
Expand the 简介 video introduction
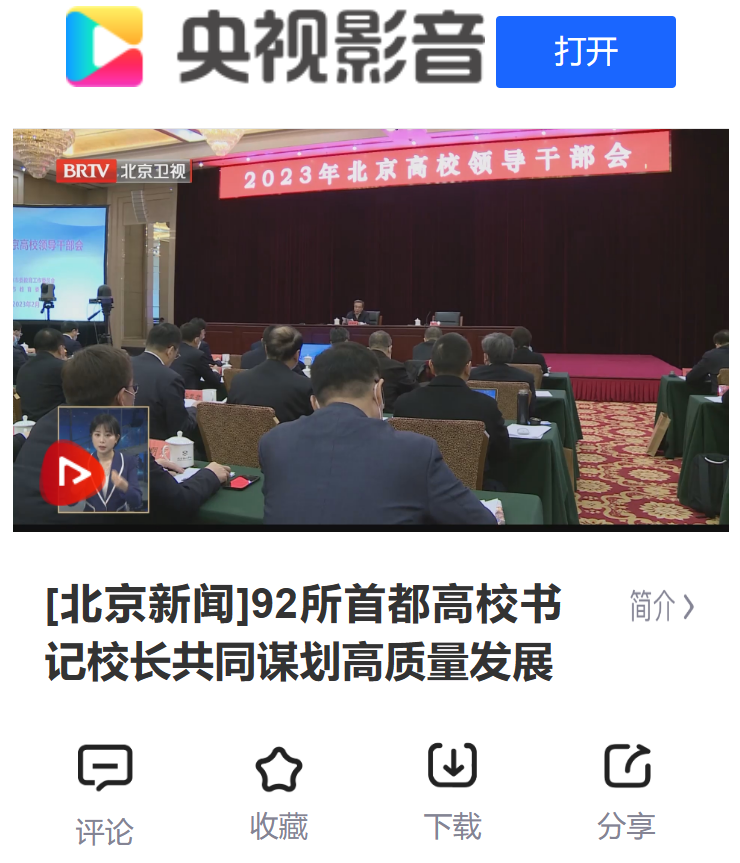[x=661, y=606]
